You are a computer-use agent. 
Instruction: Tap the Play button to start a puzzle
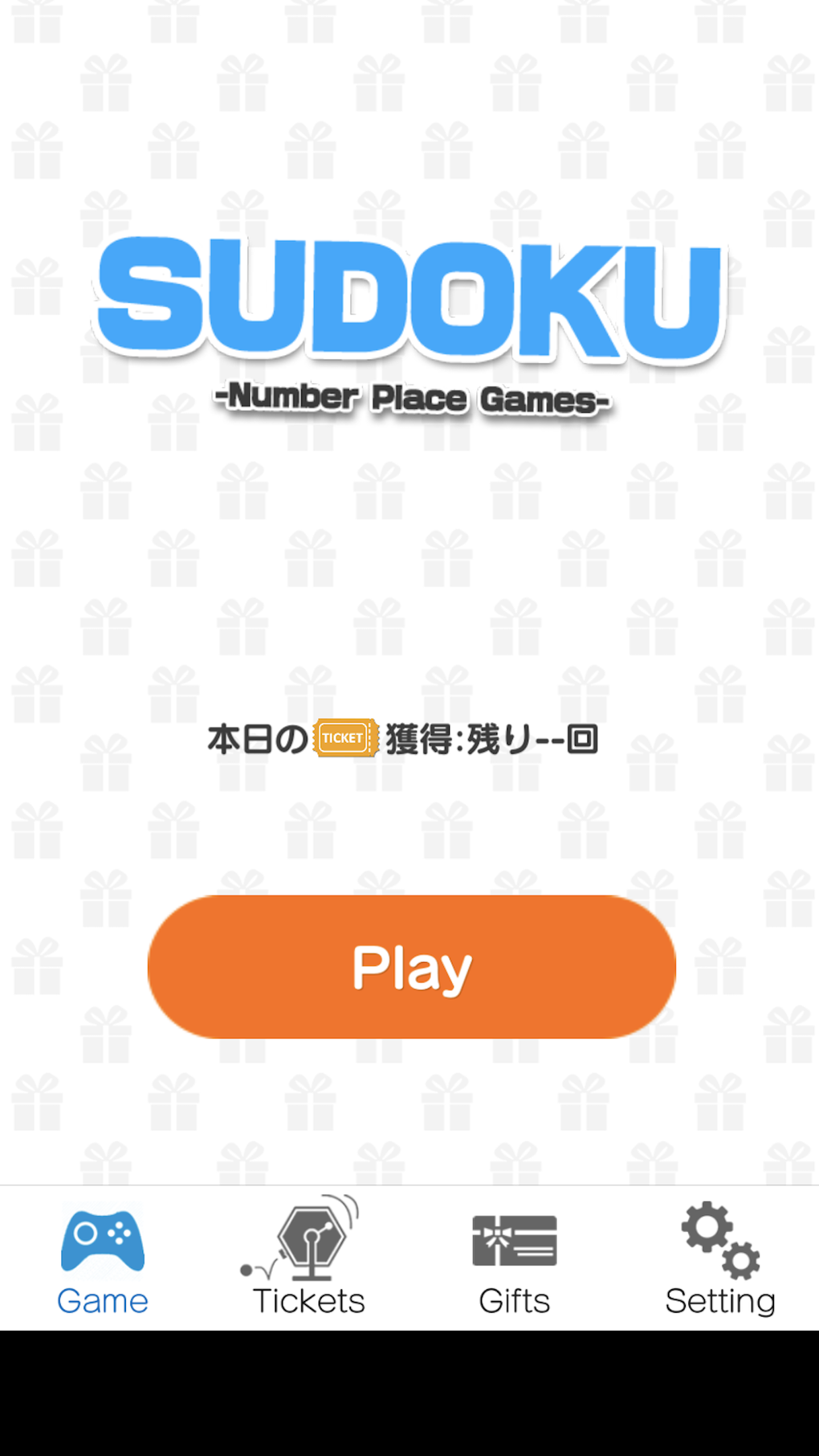click(409, 966)
